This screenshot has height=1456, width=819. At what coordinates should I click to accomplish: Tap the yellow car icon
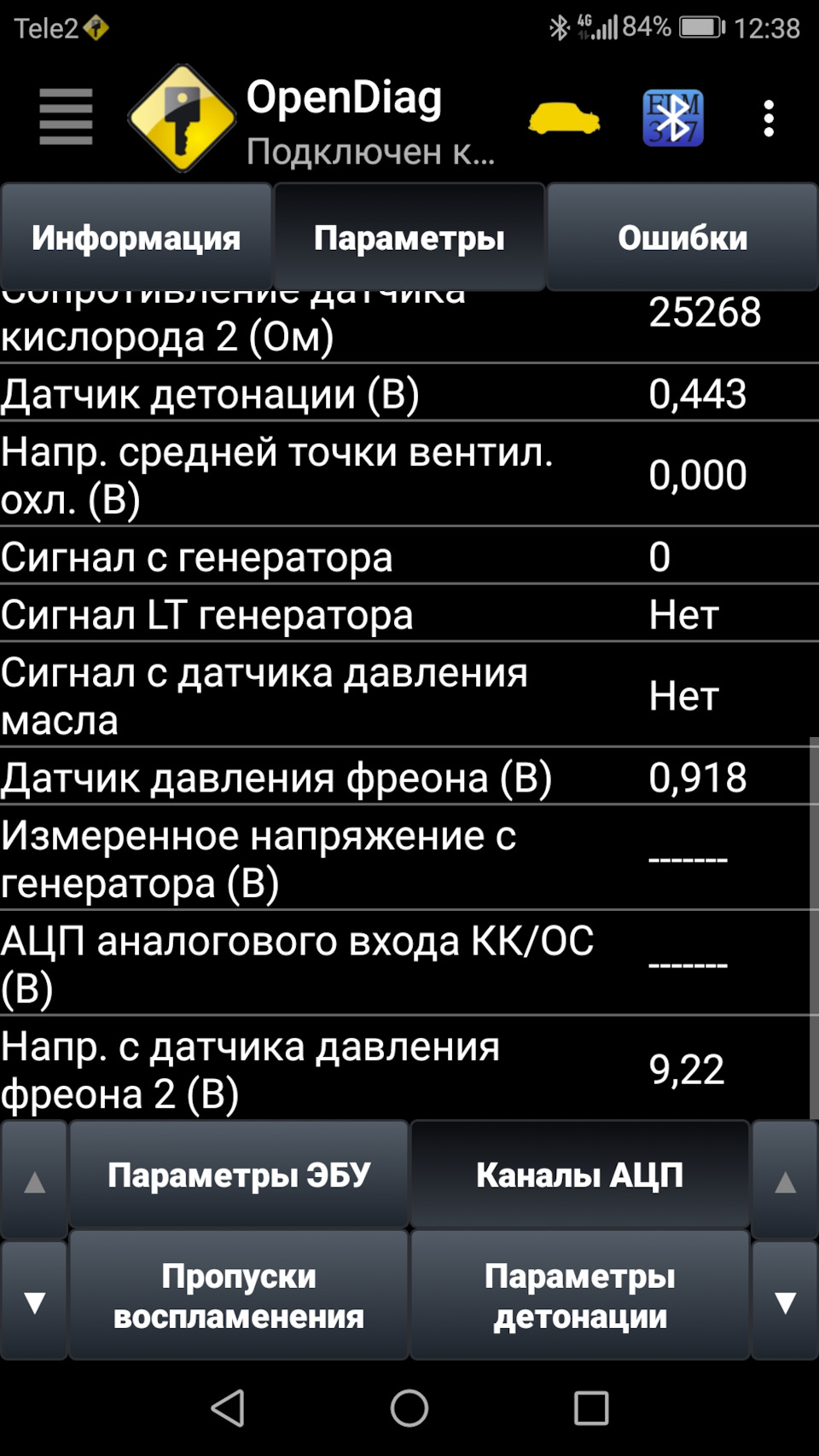[564, 118]
